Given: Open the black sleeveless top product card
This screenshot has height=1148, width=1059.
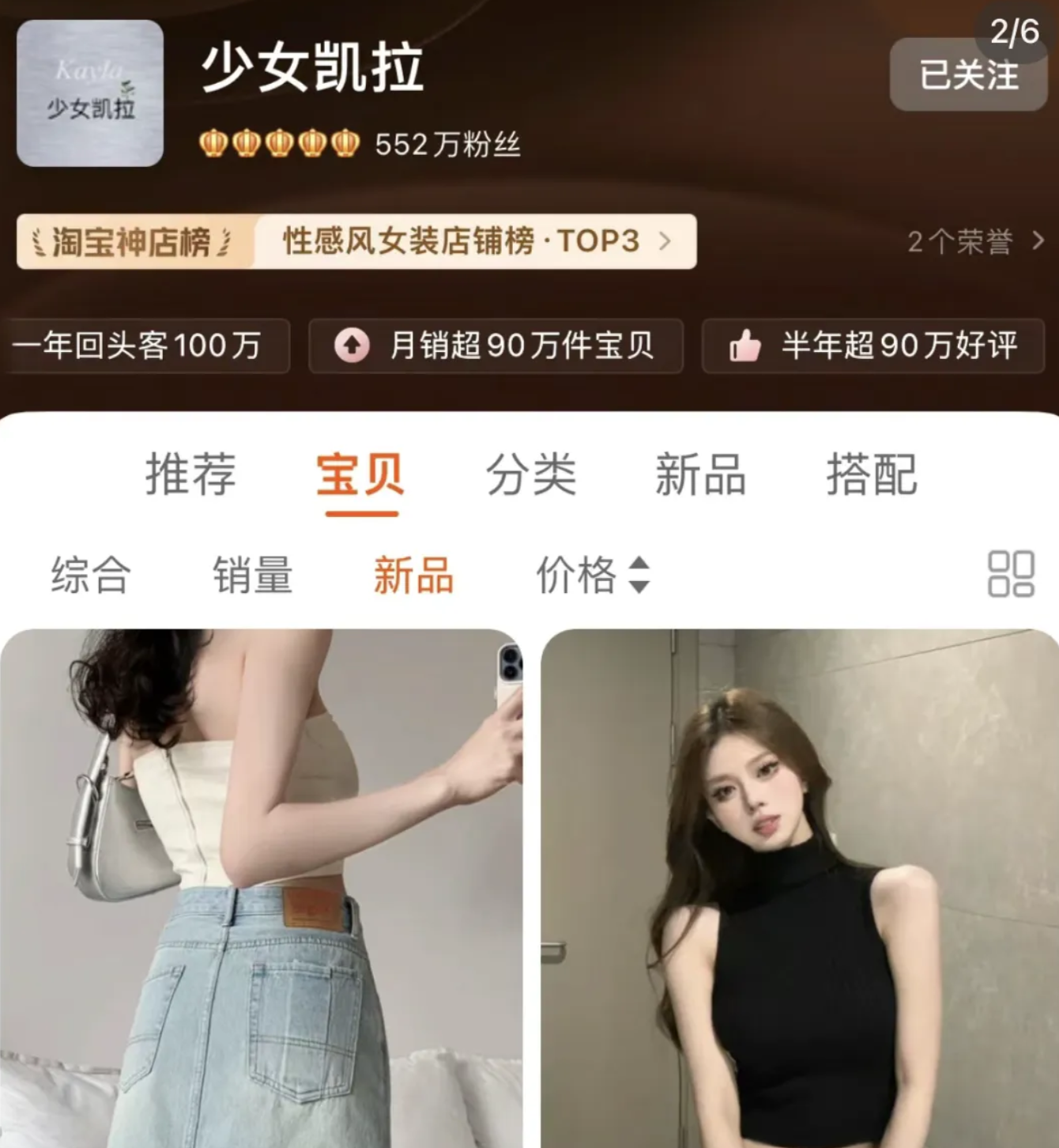Looking at the screenshot, I should (798, 886).
